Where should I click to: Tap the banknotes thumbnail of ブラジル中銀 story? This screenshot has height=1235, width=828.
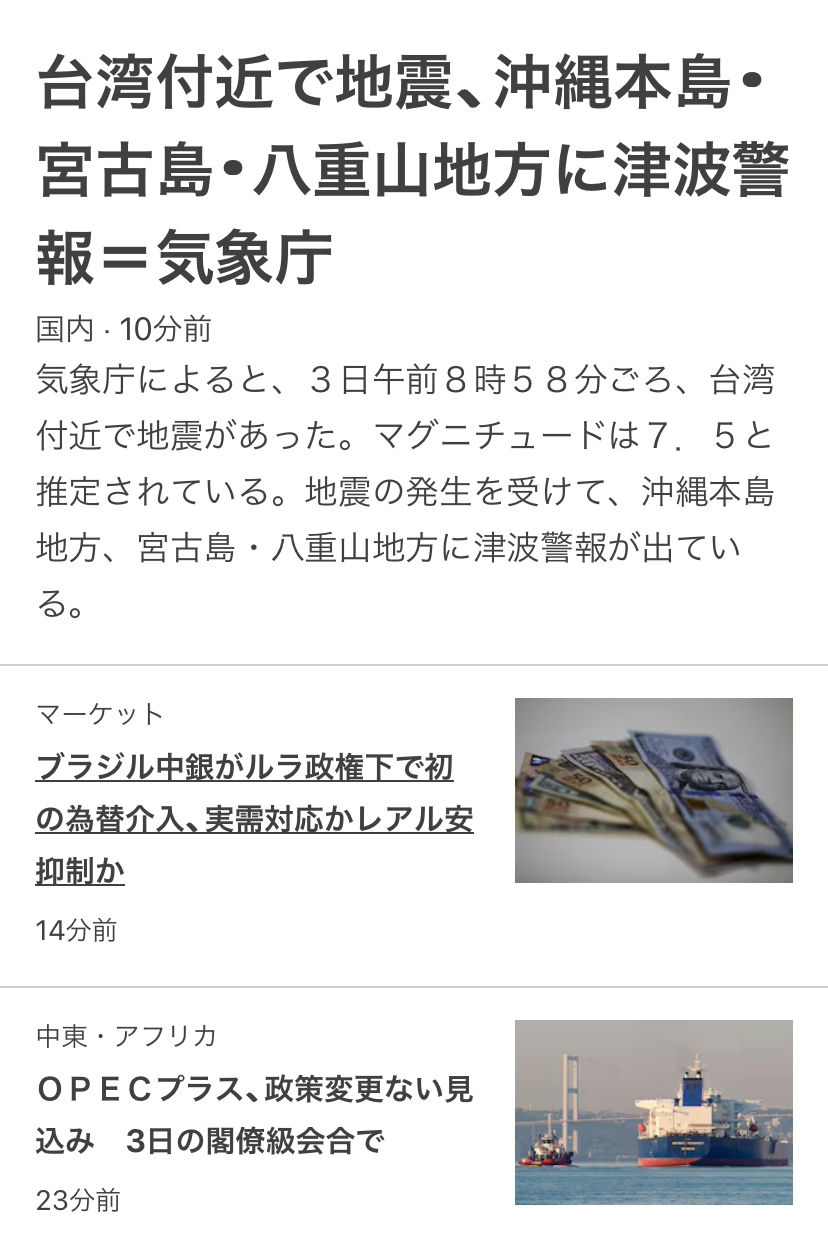point(653,790)
